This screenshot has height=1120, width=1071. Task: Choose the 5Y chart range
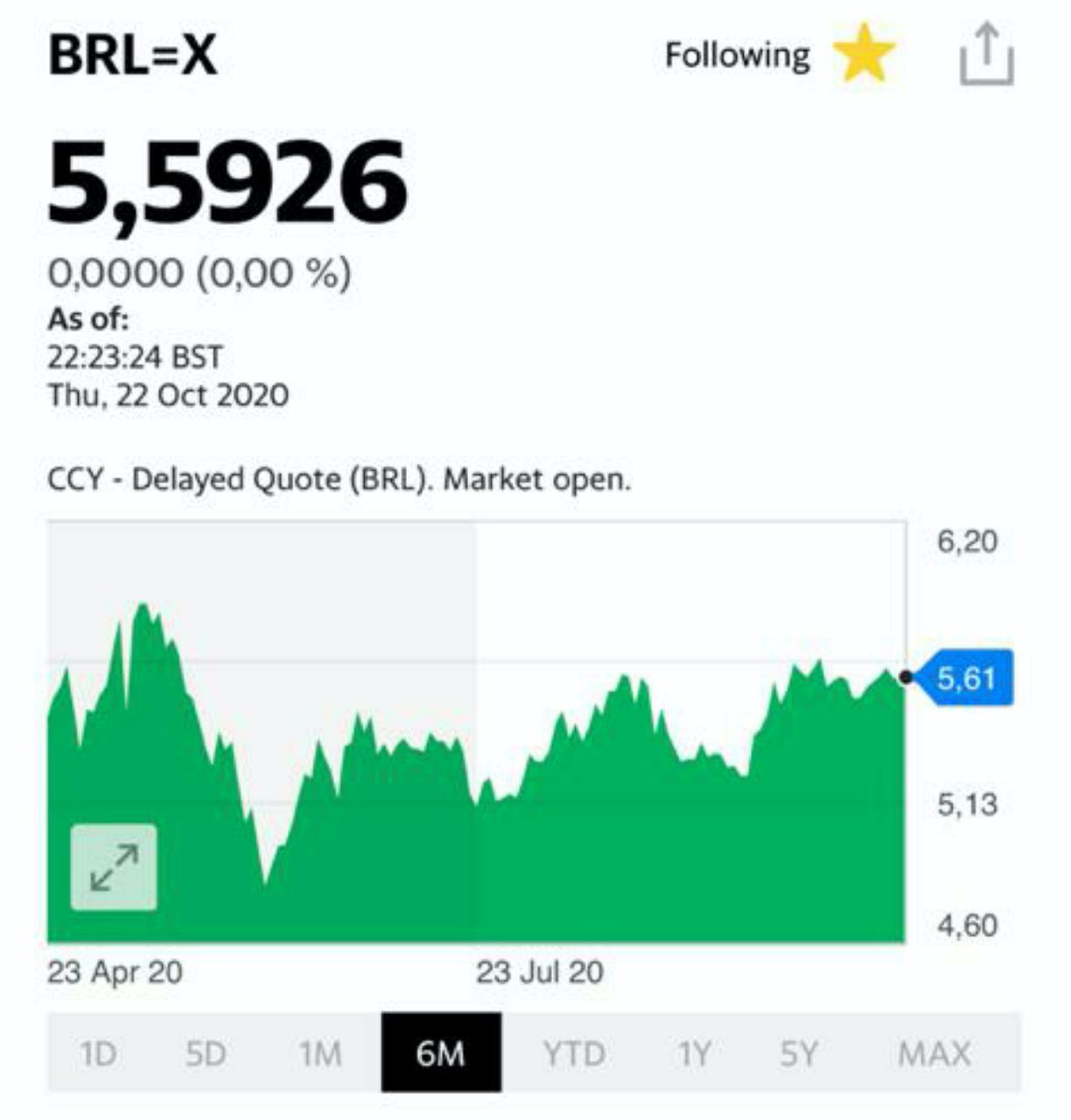point(798,1053)
